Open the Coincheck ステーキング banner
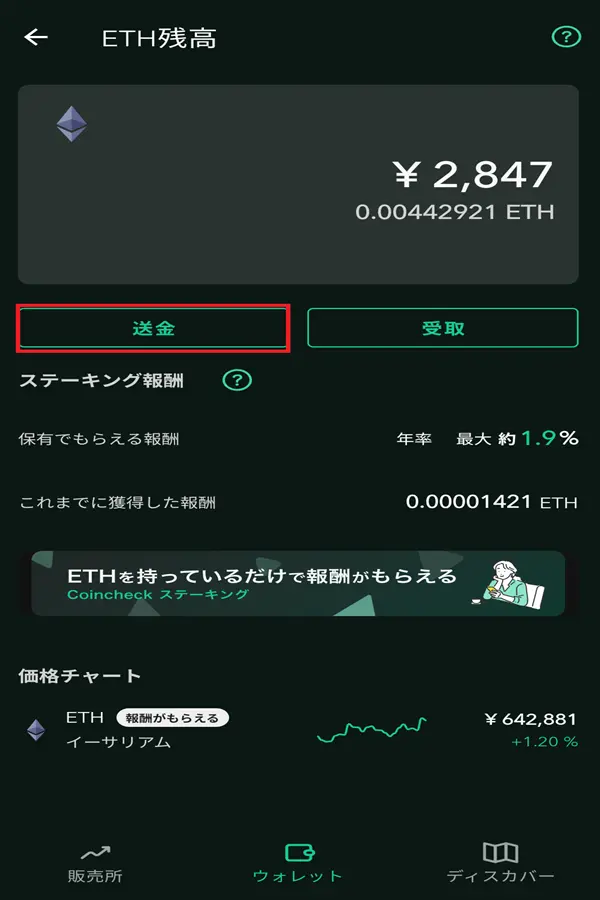The image size is (600, 900). pos(298,584)
